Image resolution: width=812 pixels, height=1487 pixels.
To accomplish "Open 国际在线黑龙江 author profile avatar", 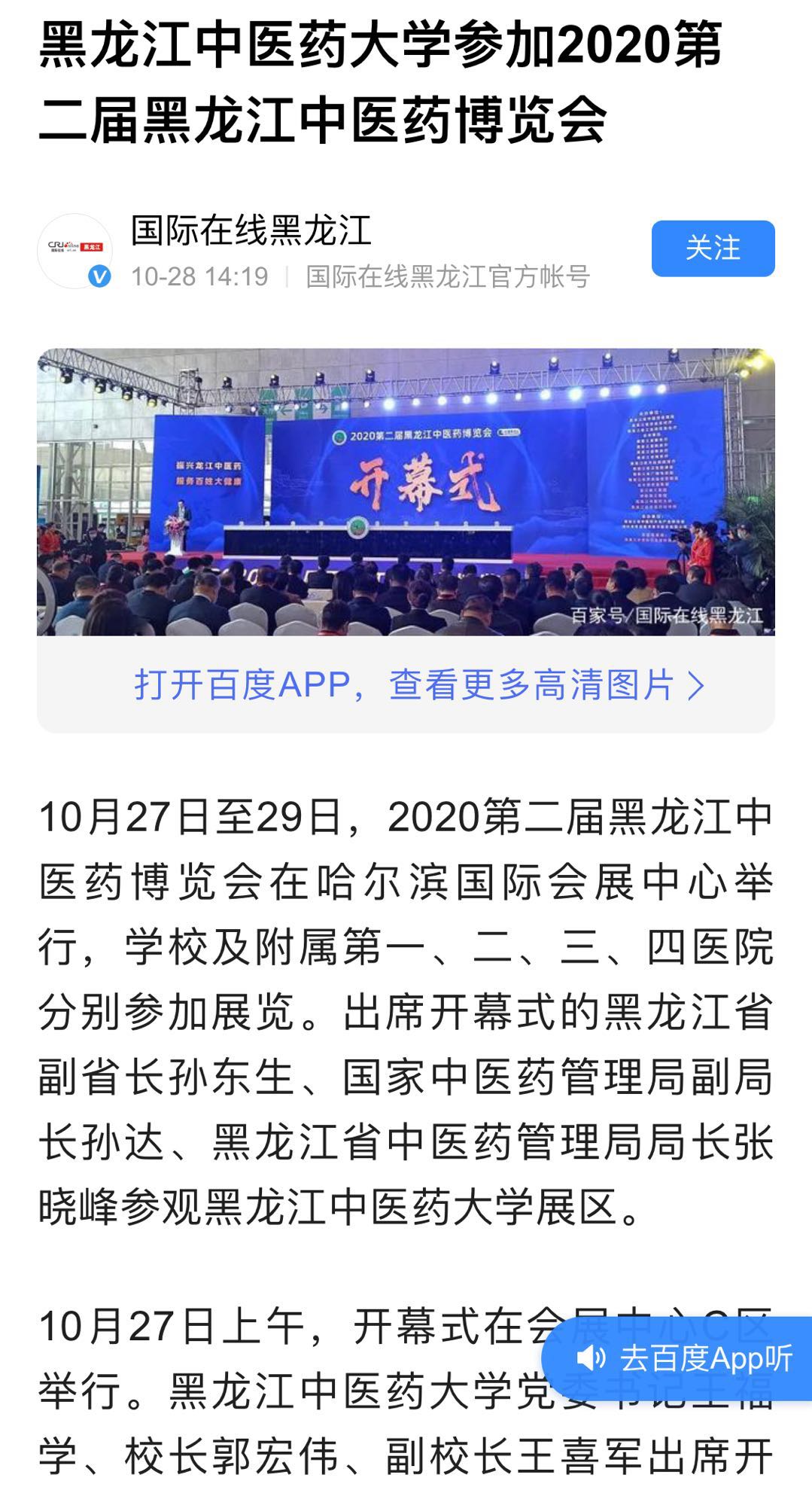I will [75, 251].
